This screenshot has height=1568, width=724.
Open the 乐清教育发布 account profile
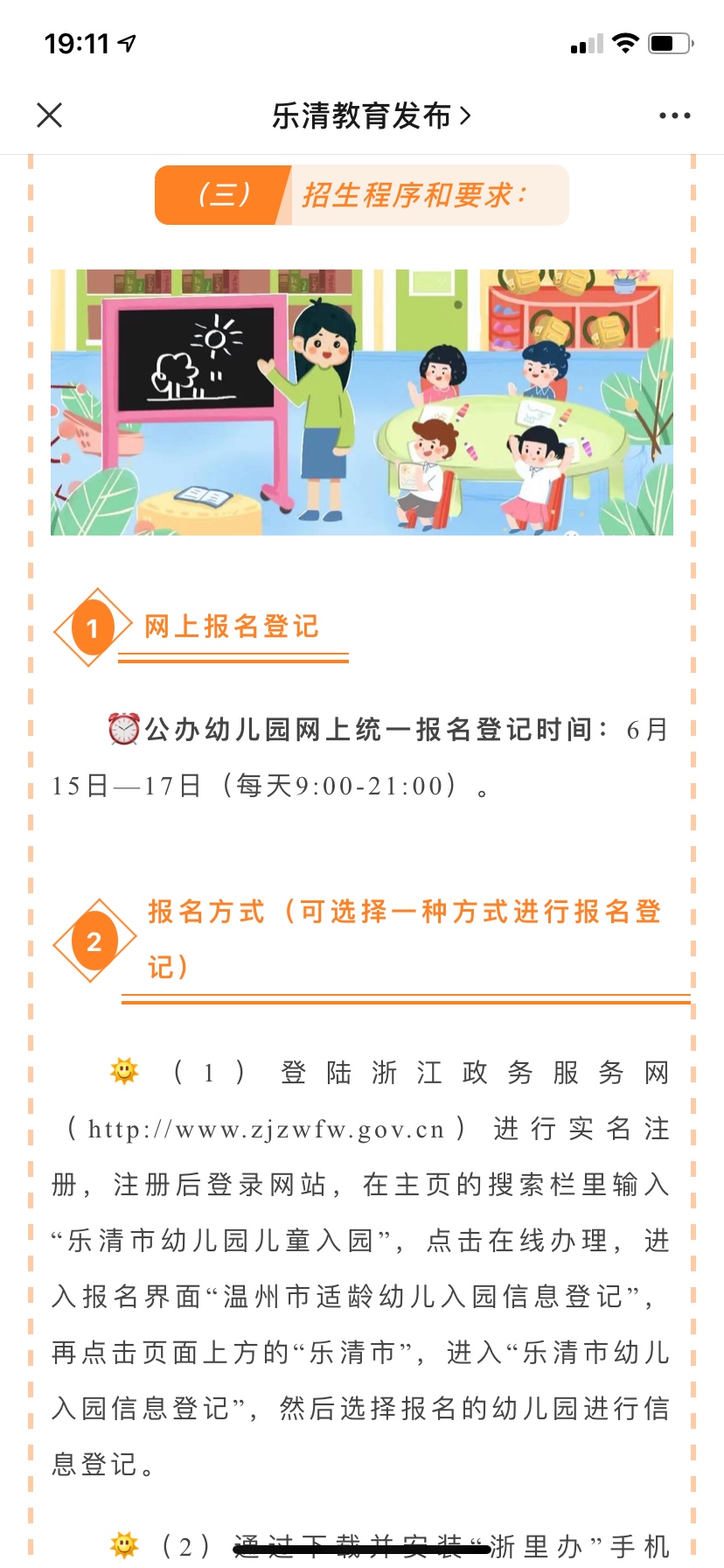[x=372, y=115]
